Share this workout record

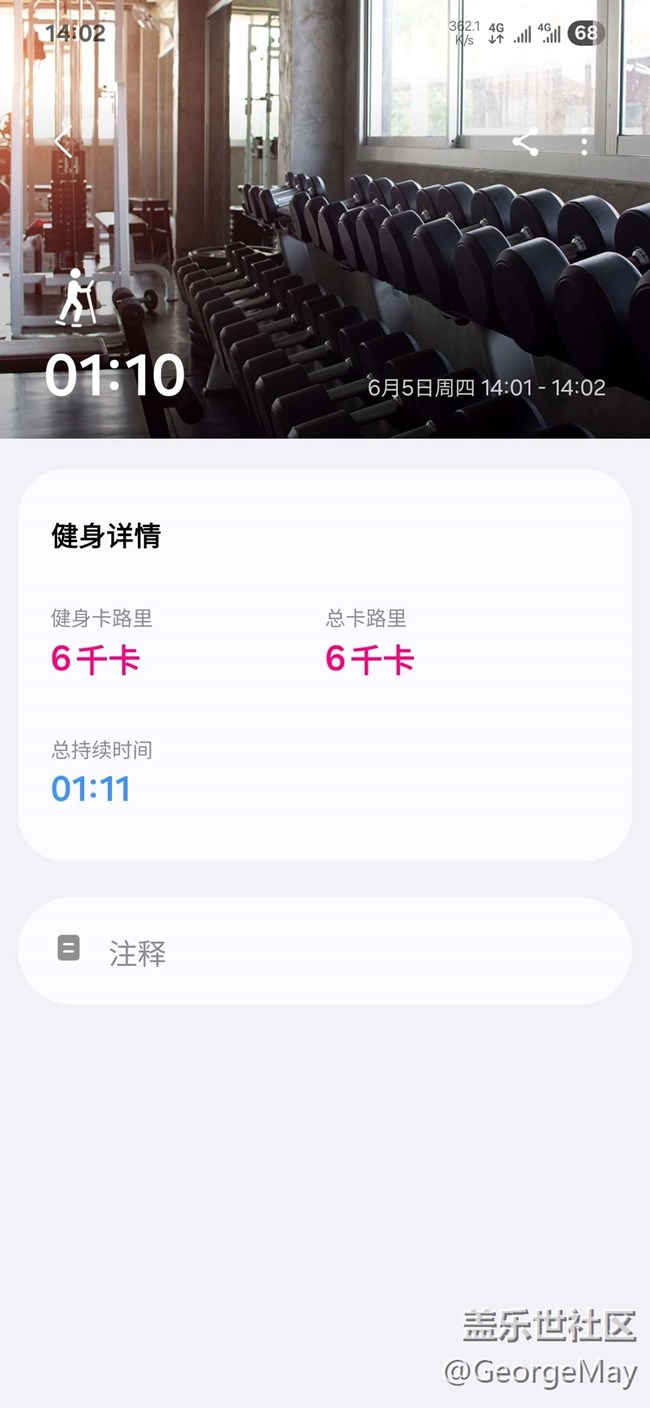525,143
